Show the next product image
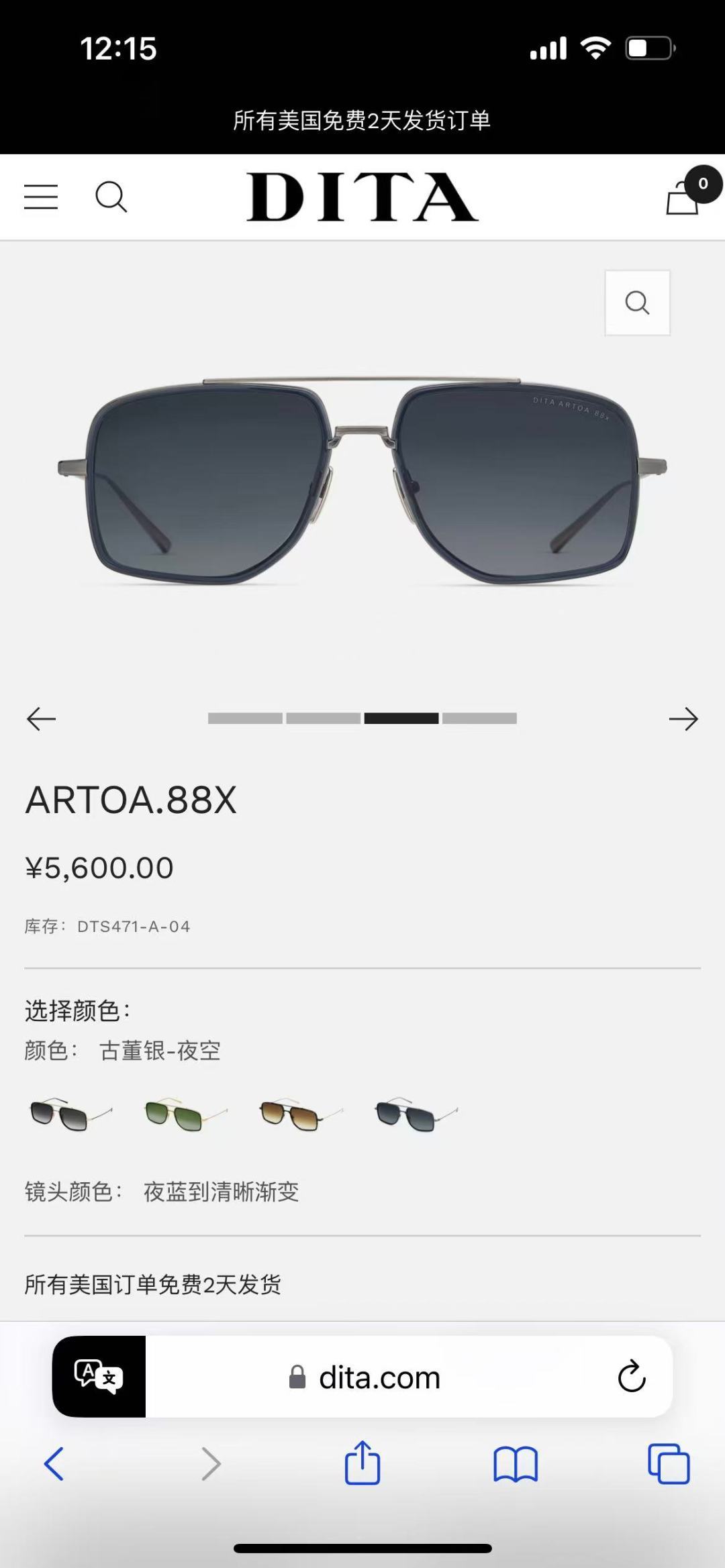 [684, 719]
